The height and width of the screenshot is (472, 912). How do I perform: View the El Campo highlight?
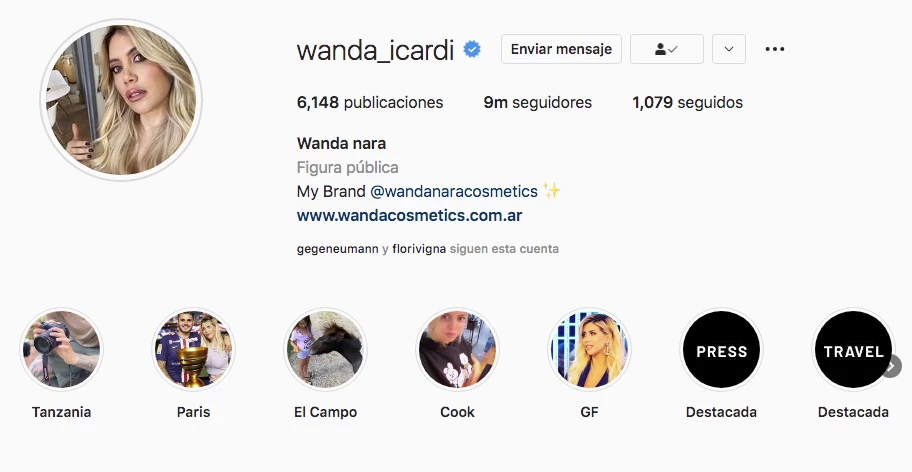click(x=325, y=349)
